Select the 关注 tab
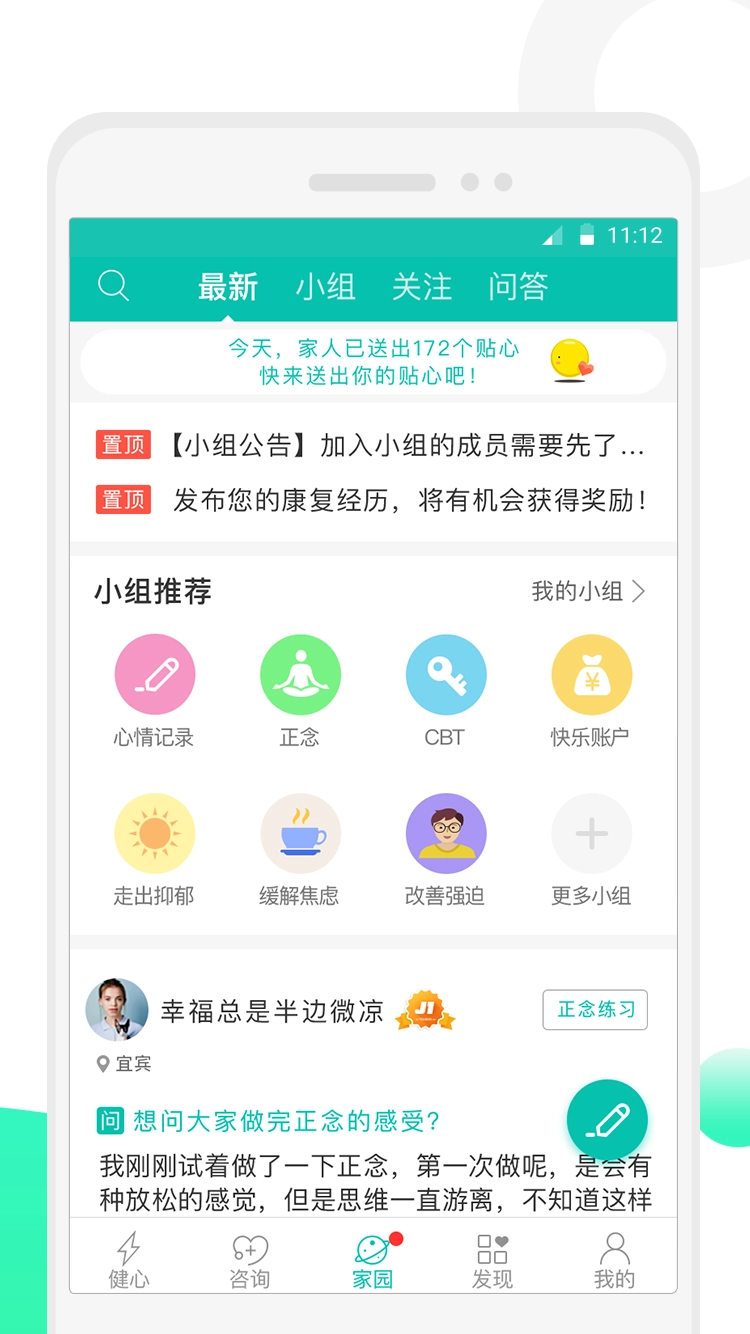750x1334 pixels. tap(424, 287)
